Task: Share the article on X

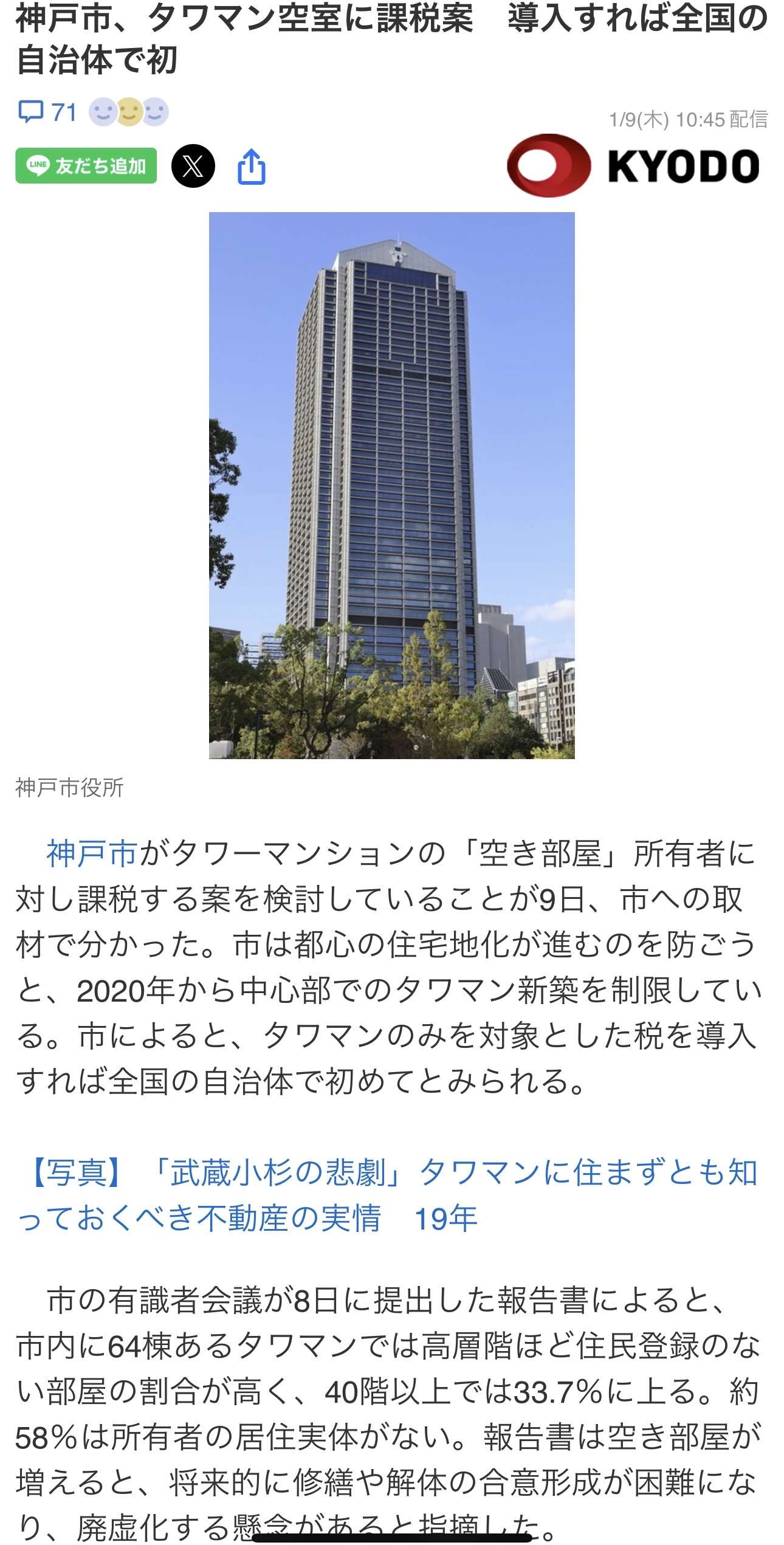Action: 193,166
